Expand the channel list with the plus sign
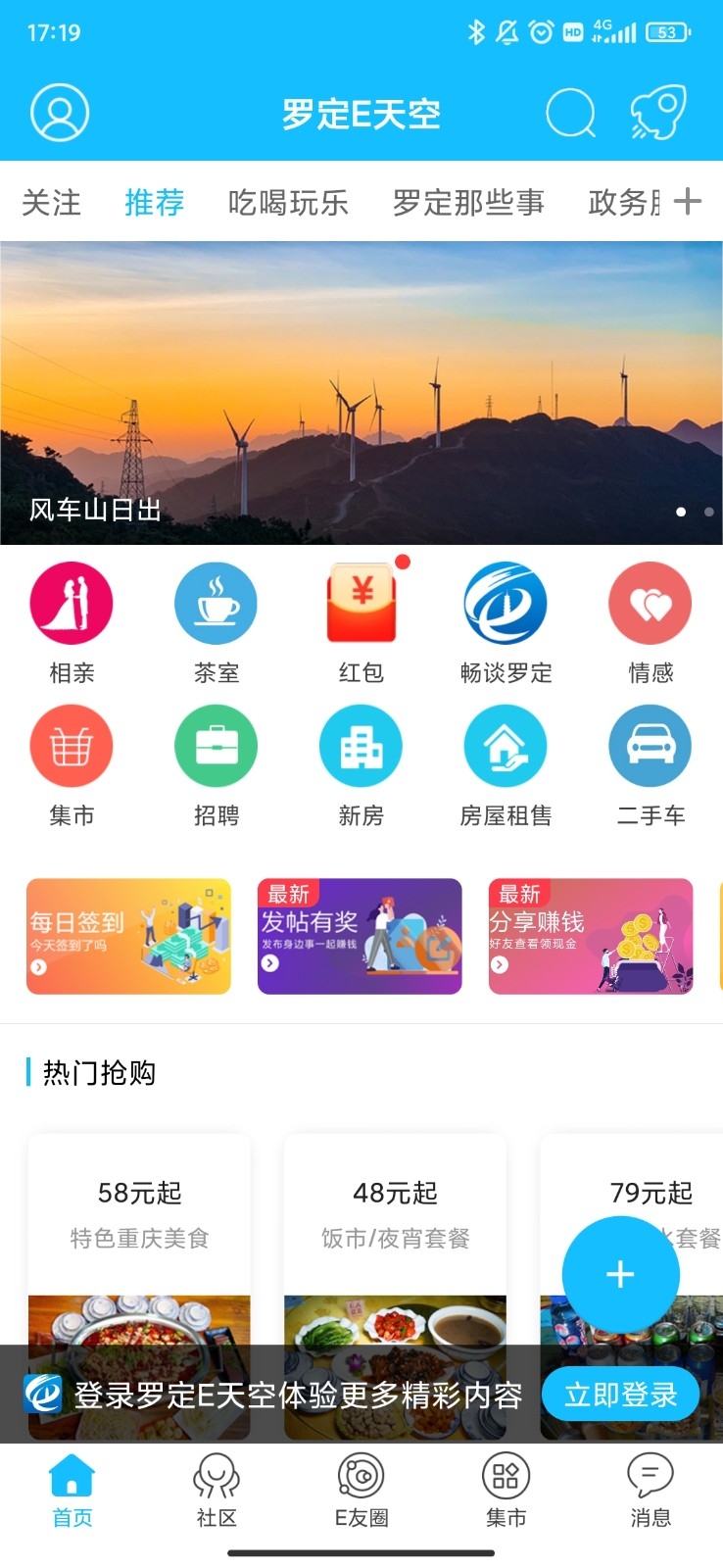 pyautogui.click(x=689, y=201)
